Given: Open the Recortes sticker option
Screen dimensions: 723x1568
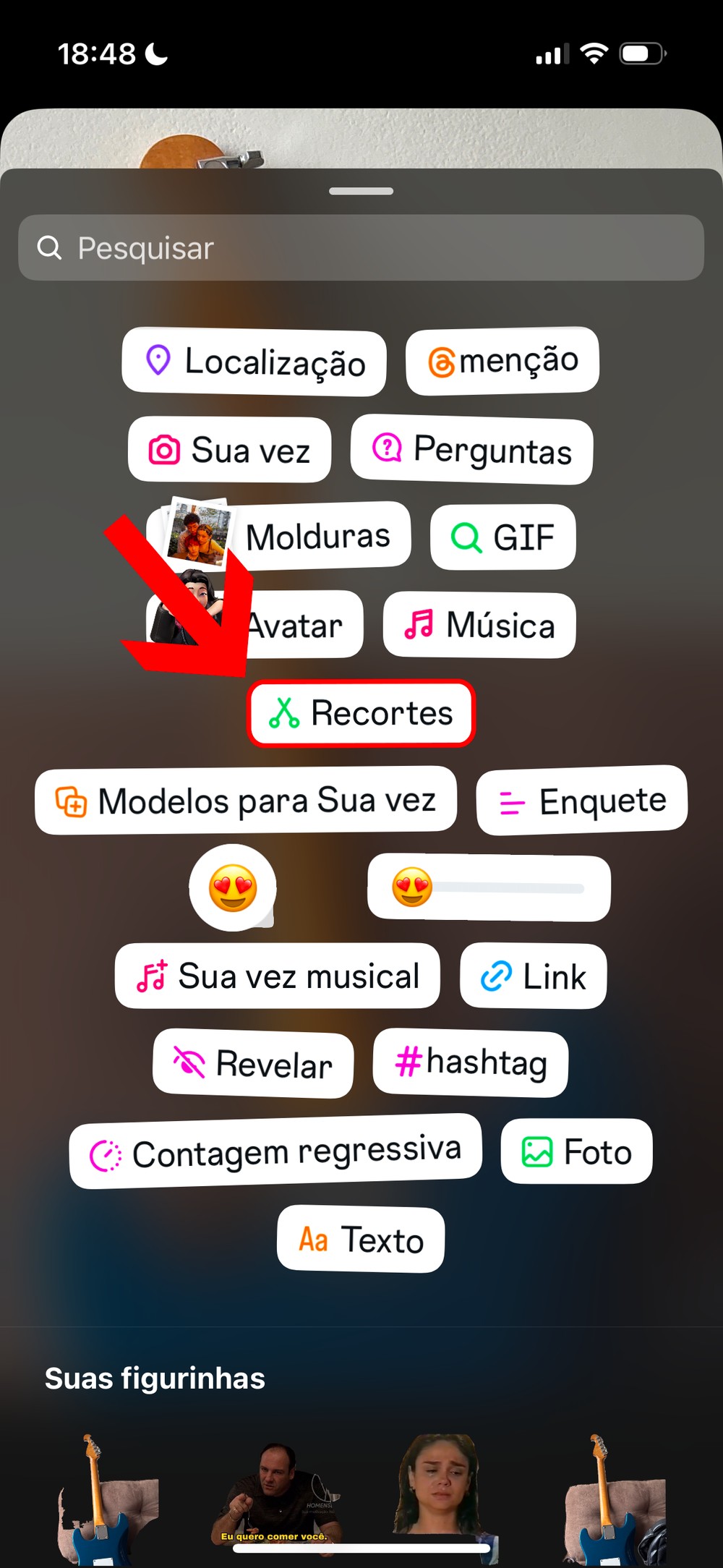Looking at the screenshot, I should [361, 713].
